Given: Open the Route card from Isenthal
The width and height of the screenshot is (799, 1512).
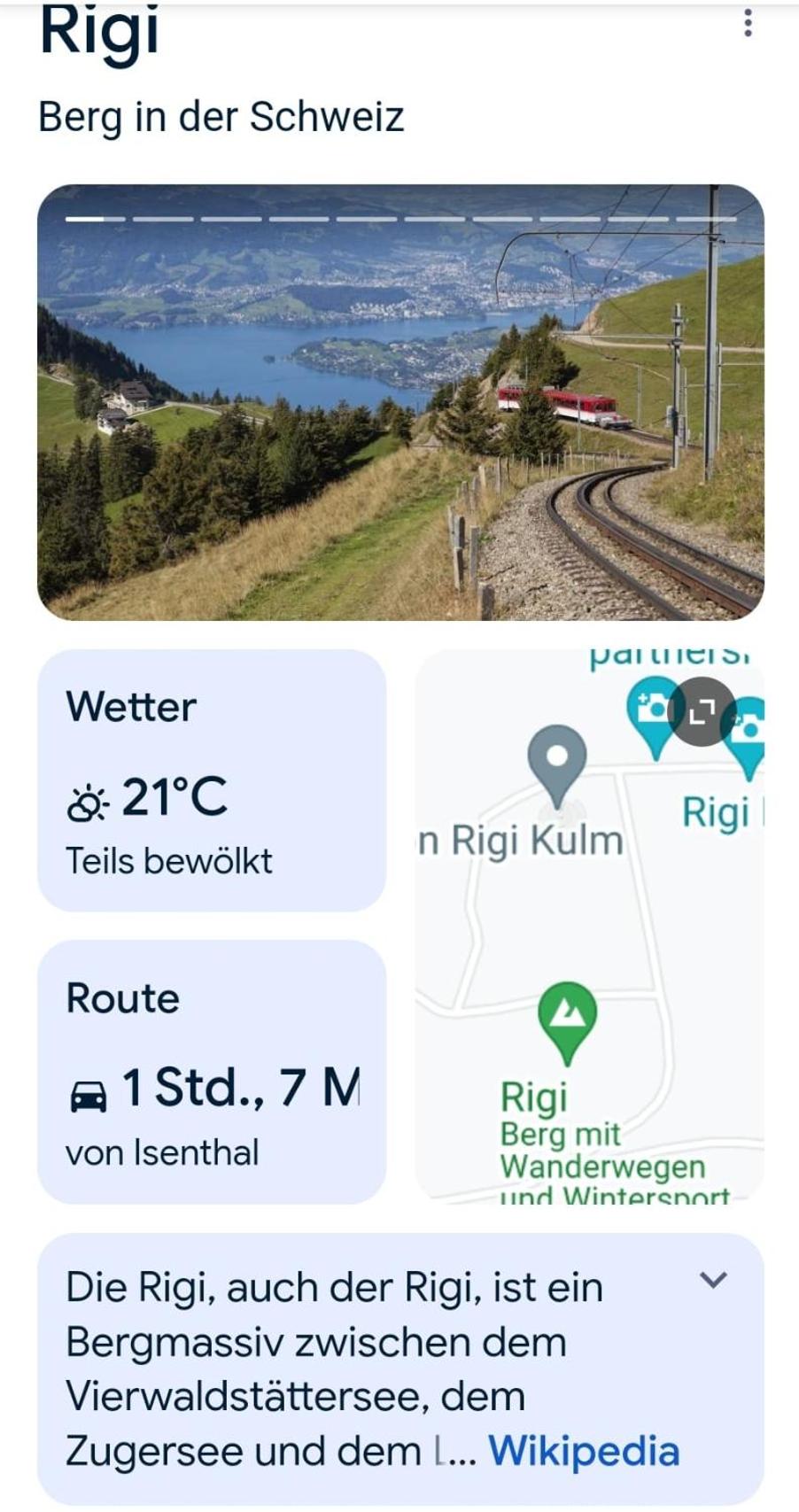Looking at the screenshot, I should (212, 1072).
